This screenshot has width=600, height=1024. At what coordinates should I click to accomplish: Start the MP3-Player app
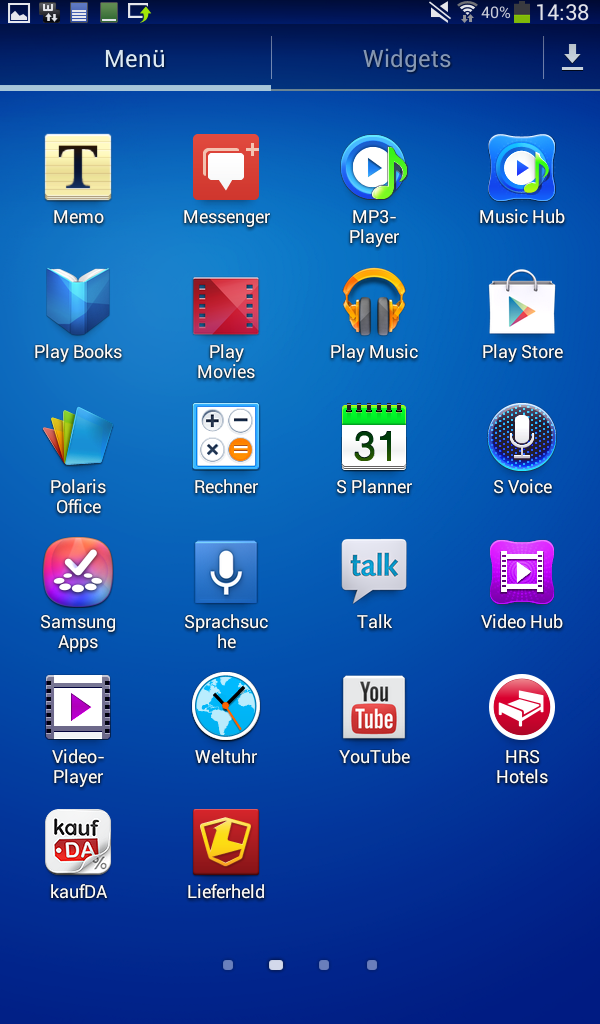point(374,168)
